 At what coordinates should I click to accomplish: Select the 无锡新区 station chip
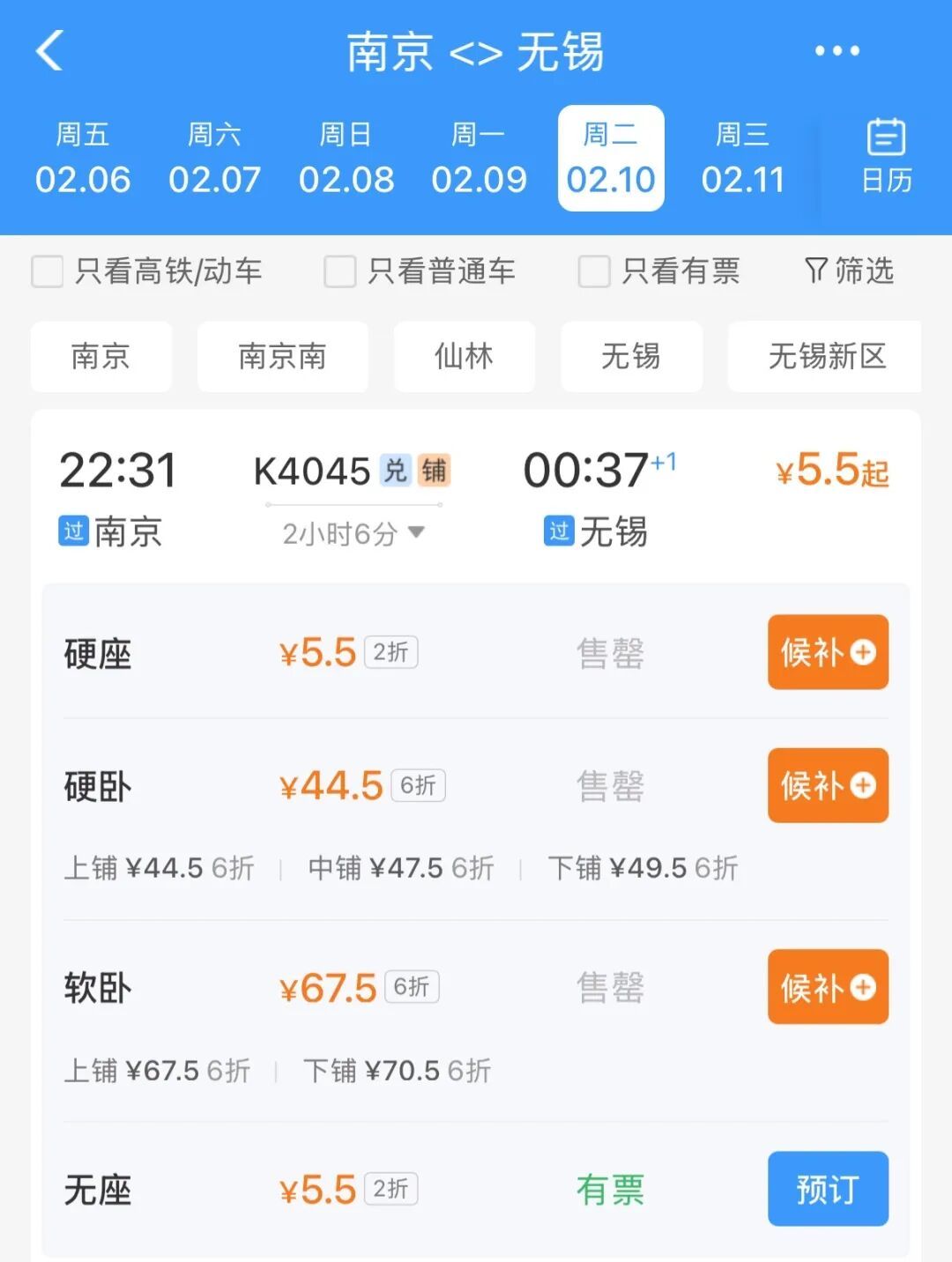click(823, 357)
